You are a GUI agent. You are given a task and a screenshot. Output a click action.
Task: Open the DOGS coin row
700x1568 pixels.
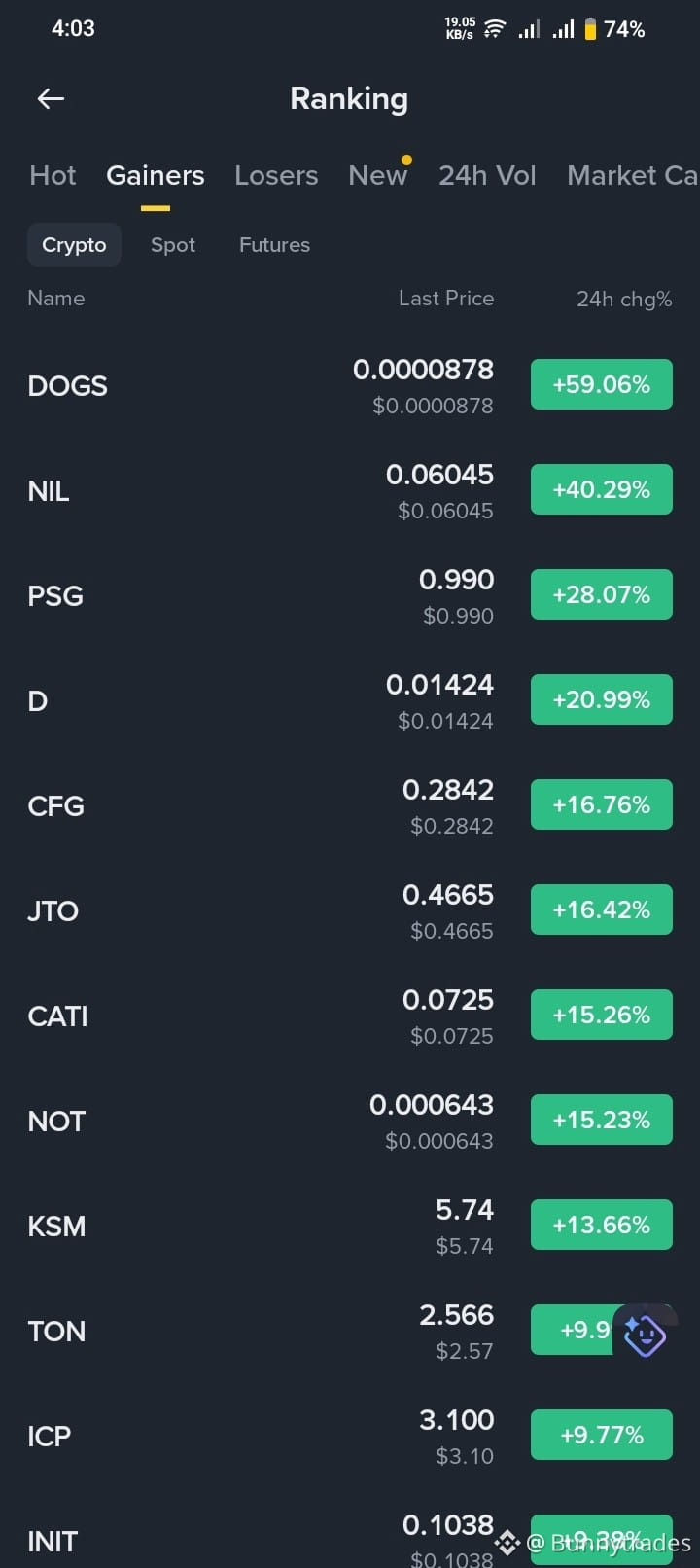[x=350, y=385]
